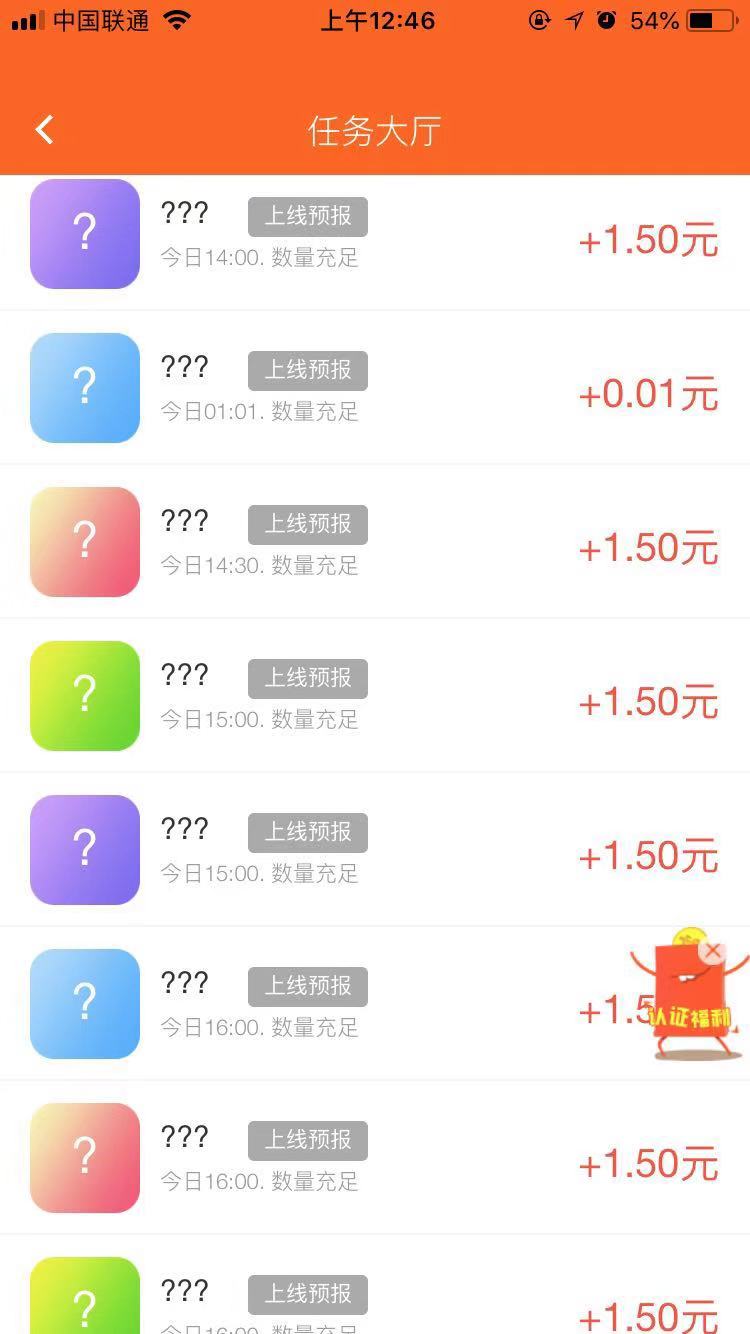750x1334 pixels.
Task: Dismiss the 认证福利 floating red envelope
Action: tap(713, 951)
